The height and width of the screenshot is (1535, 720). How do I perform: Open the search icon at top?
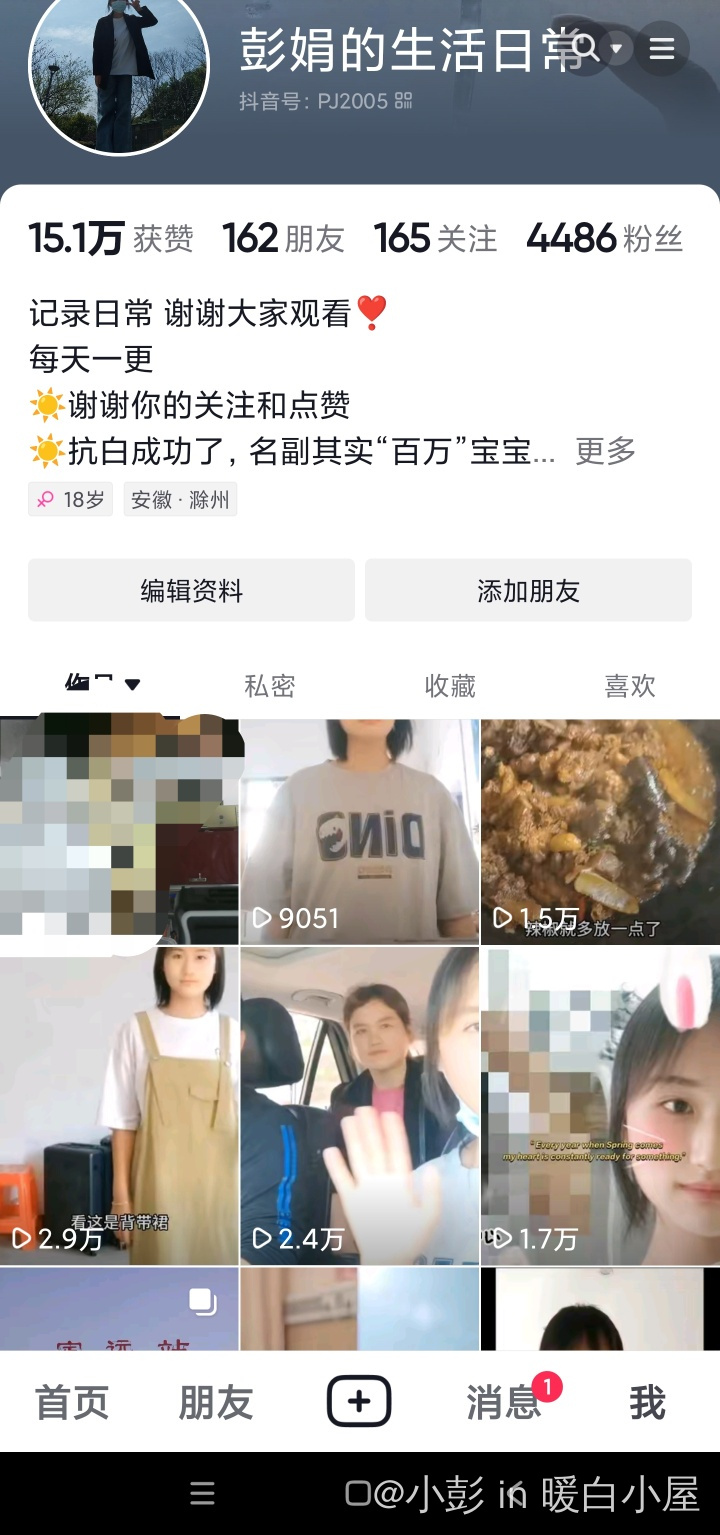pyautogui.click(x=587, y=48)
